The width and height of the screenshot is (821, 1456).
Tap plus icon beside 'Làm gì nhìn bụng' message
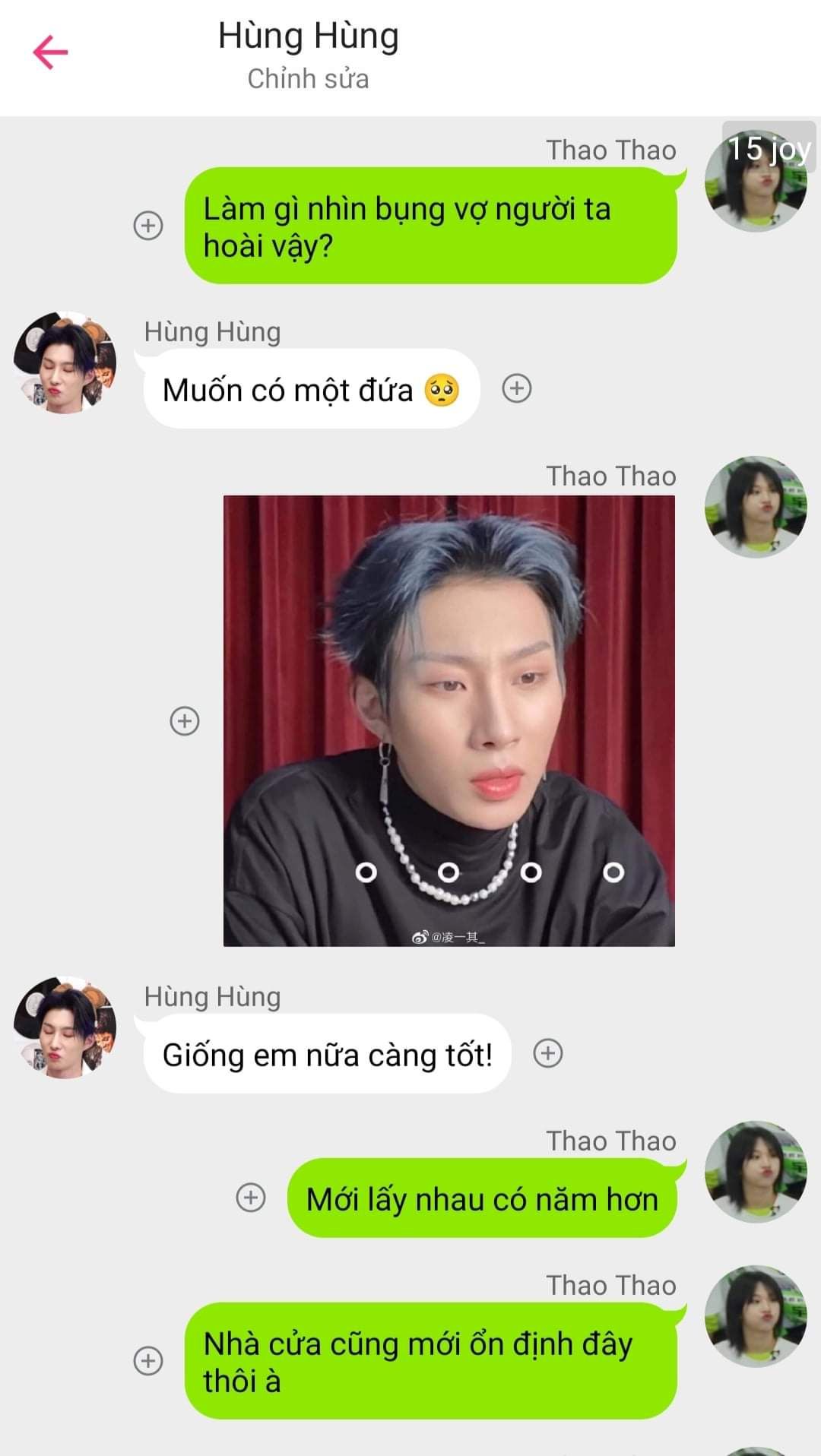pos(148,226)
